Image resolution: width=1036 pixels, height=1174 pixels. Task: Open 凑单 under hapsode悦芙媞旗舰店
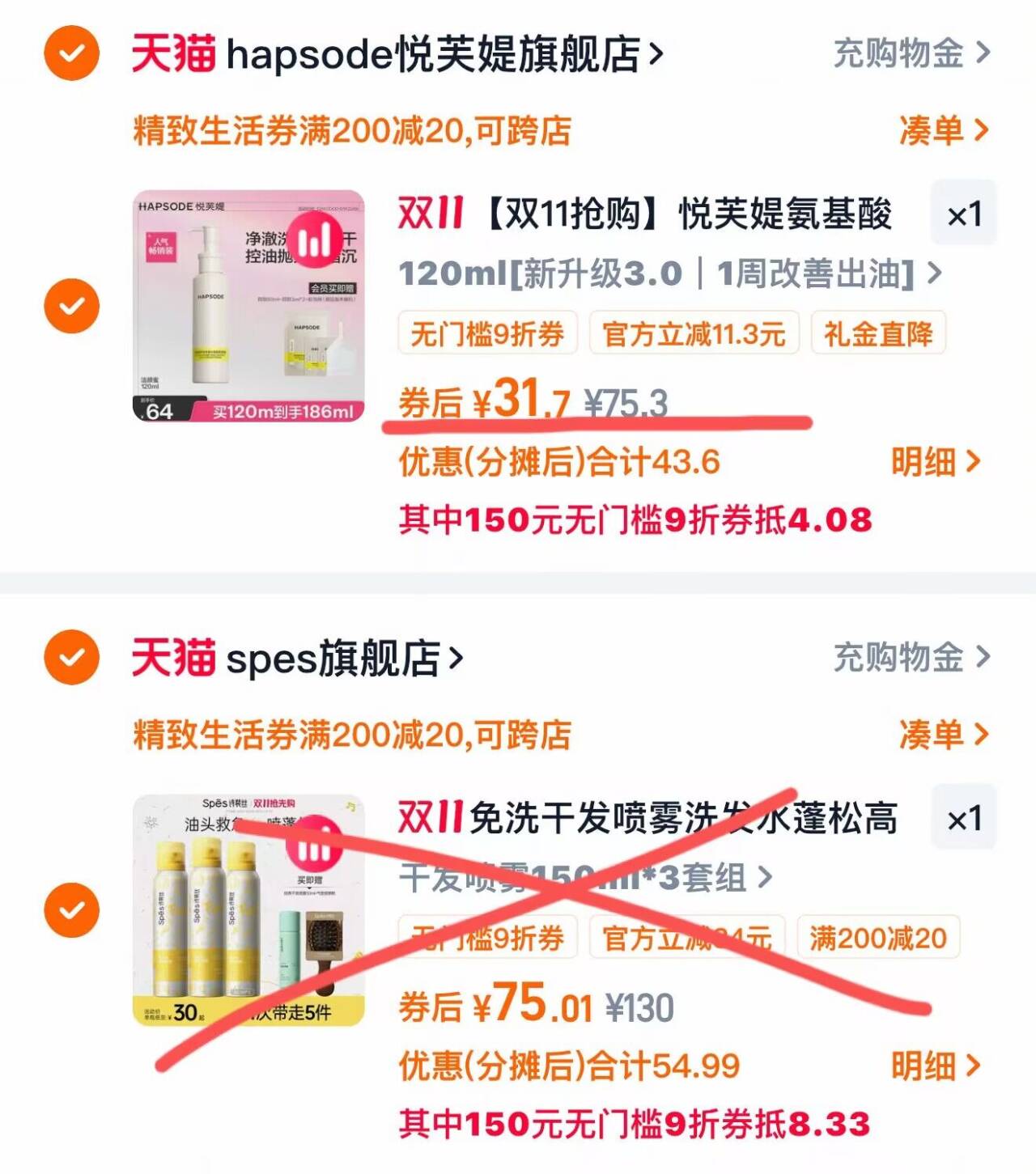943,130
